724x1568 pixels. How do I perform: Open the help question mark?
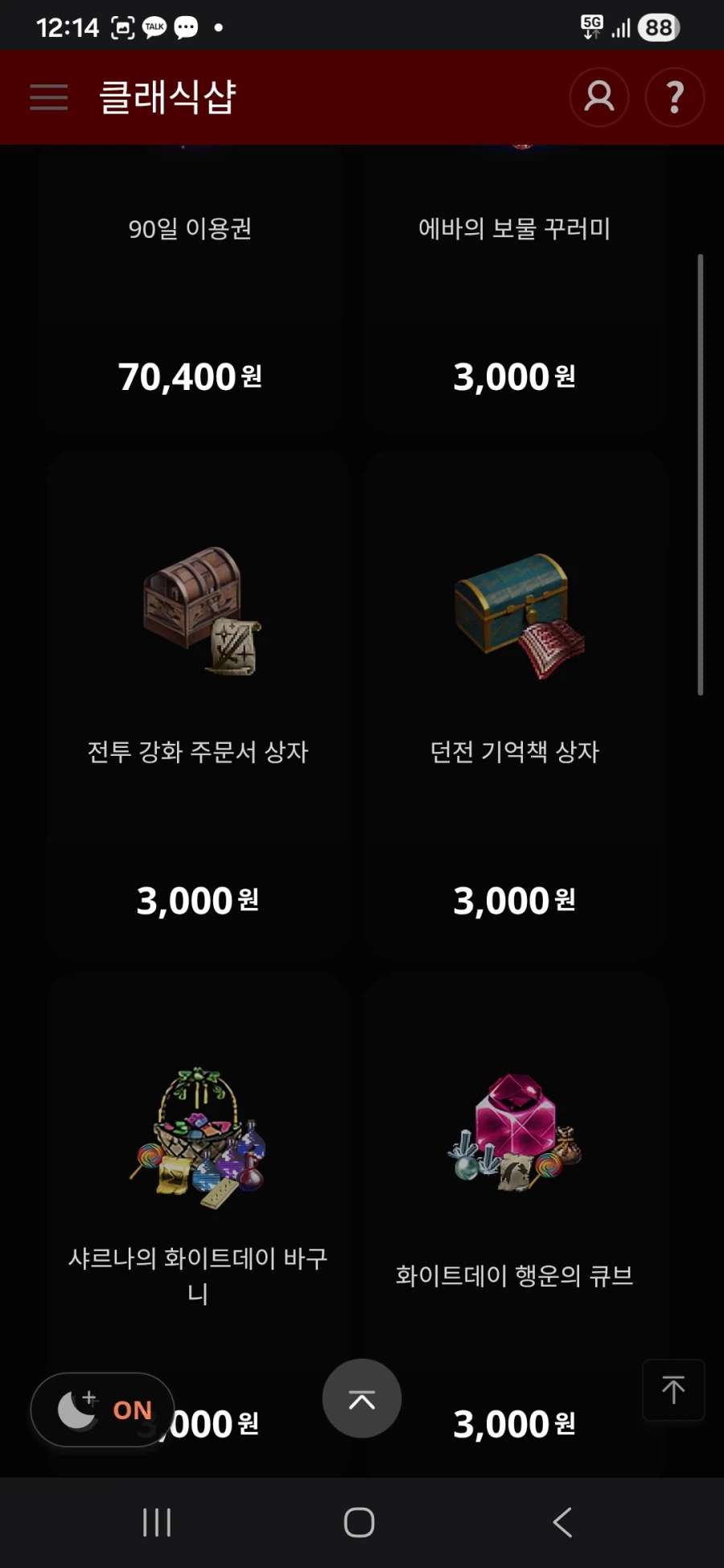[675, 97]
